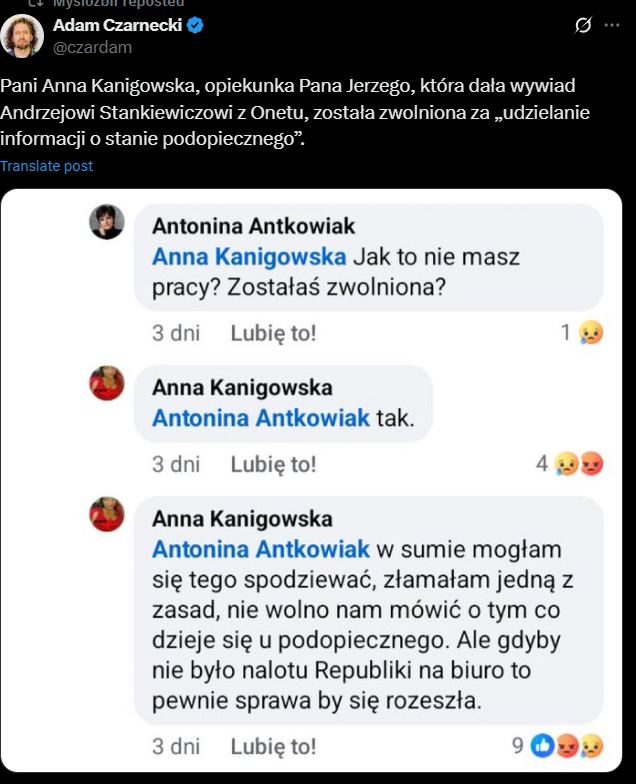The width and height of the screenshot is (636, 784).
Task: Translate post into your language
Action: tap(47, 166)
